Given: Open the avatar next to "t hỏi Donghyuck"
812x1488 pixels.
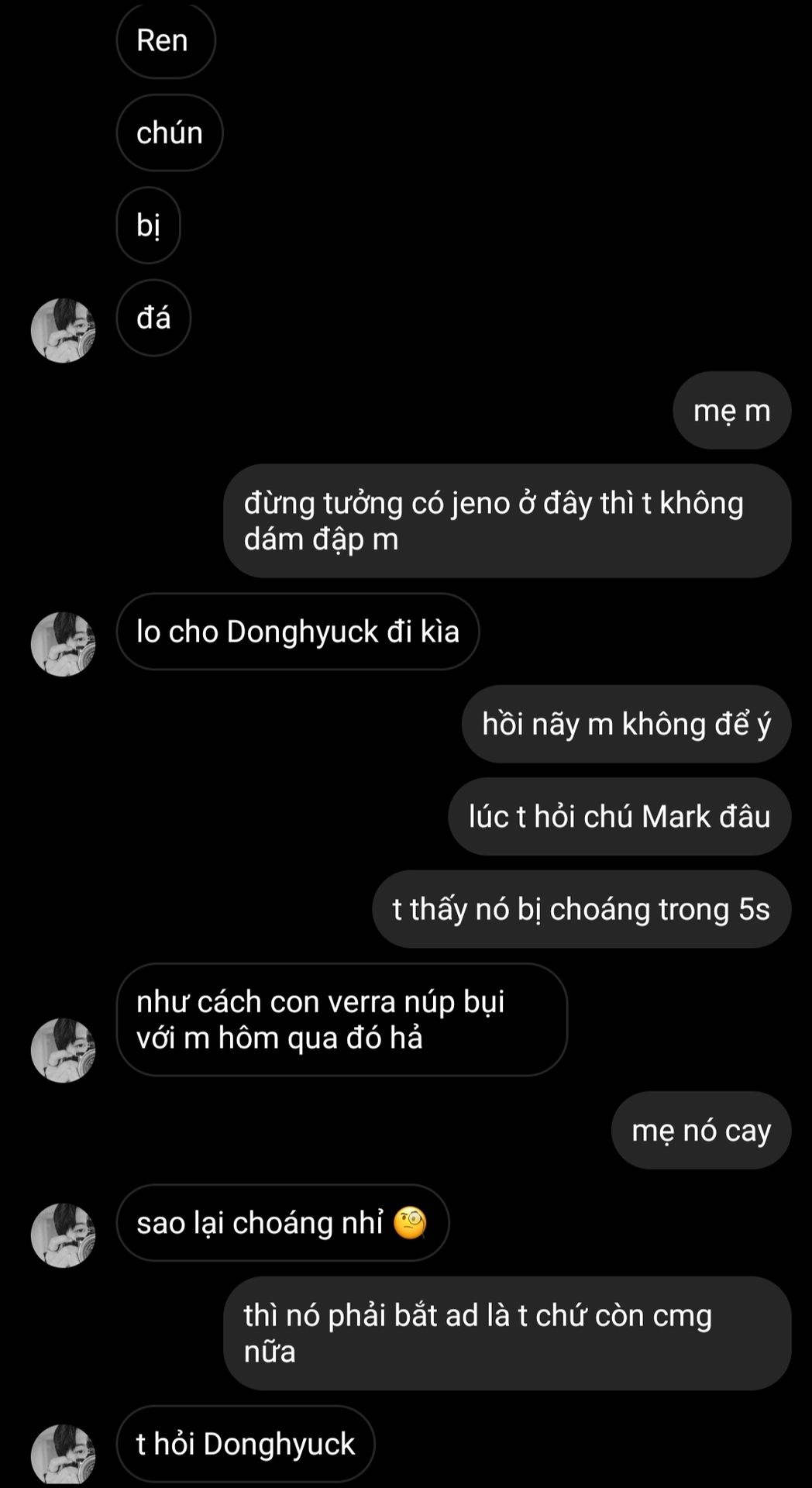Looking at the screenshot, I should 63,1455.
